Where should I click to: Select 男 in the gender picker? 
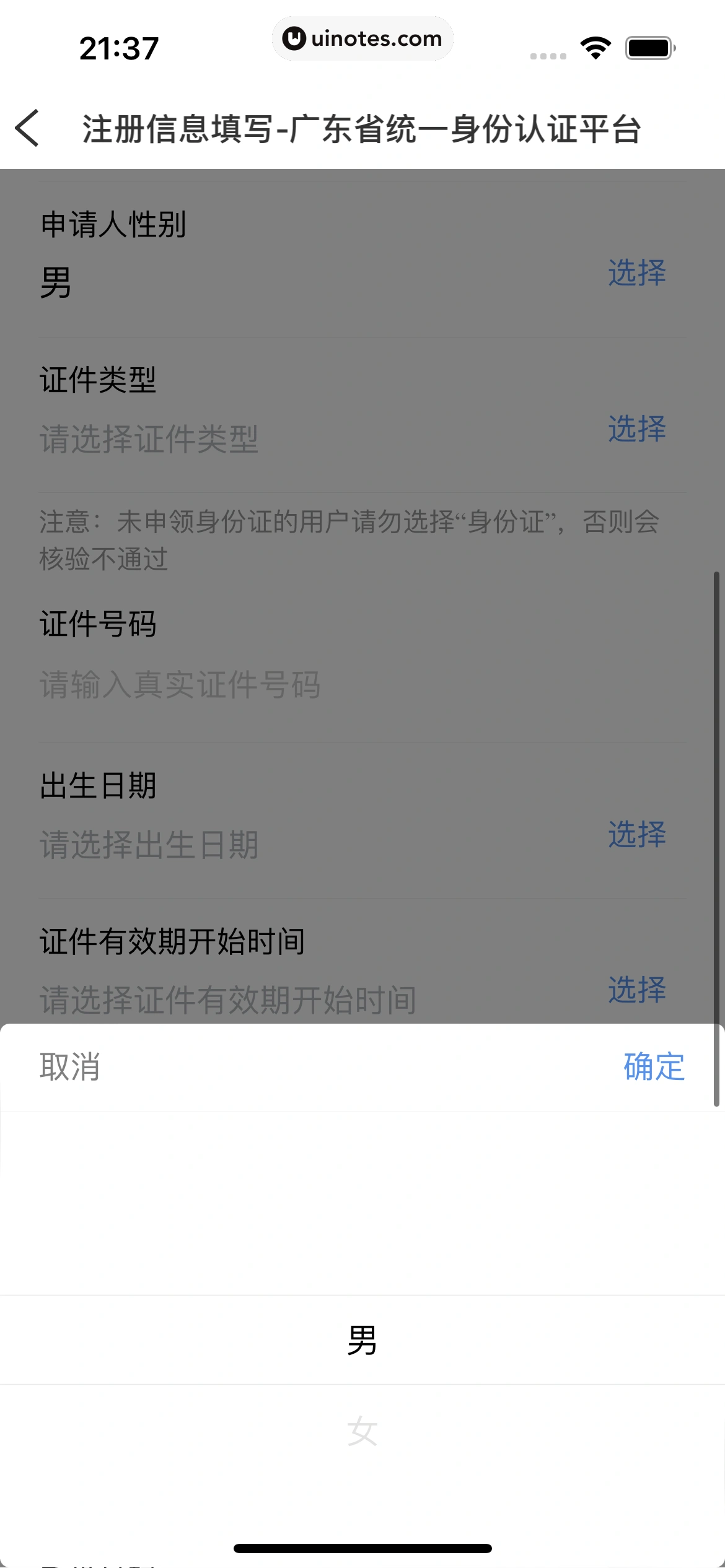(x=362, y=1340)
